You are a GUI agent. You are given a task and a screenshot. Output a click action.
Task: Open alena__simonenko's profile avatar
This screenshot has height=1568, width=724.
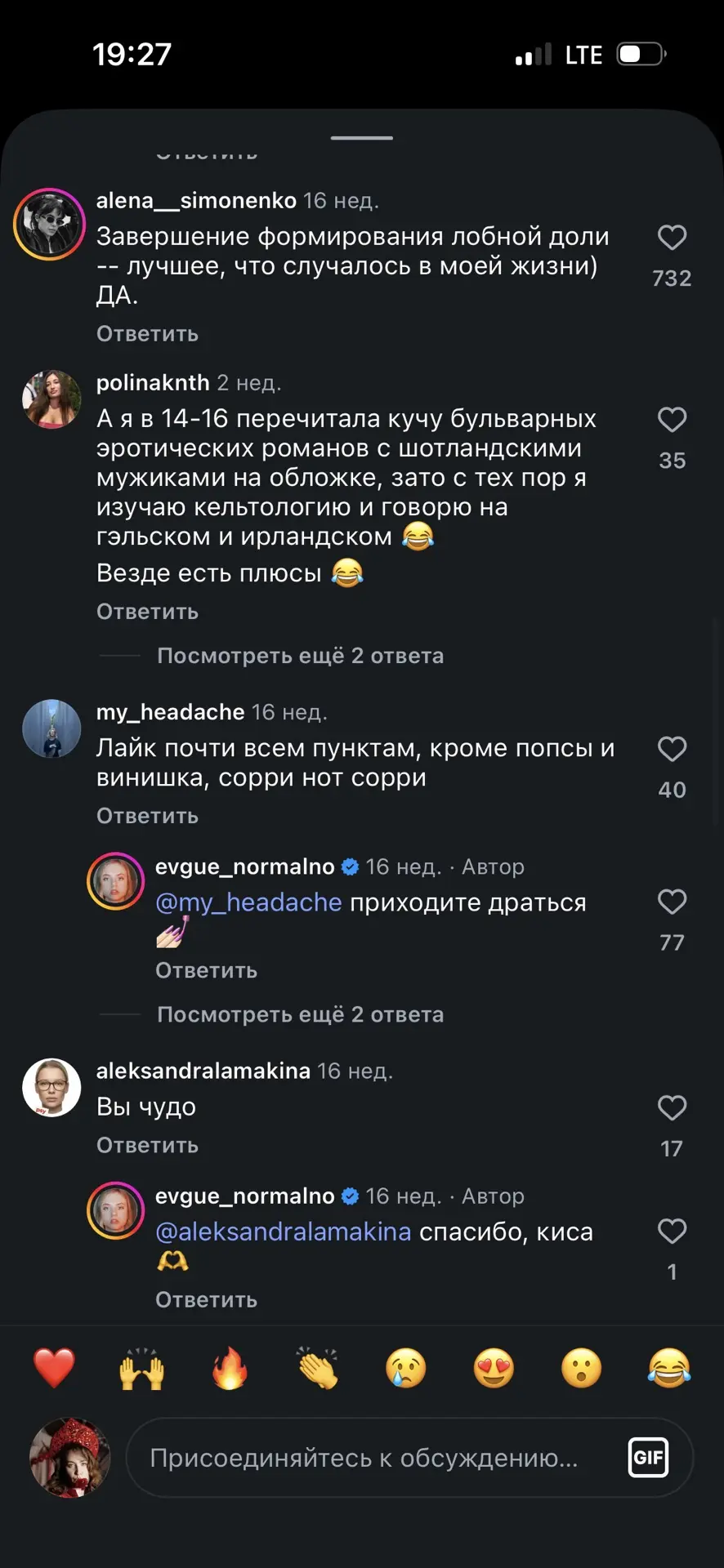[50, 224]
